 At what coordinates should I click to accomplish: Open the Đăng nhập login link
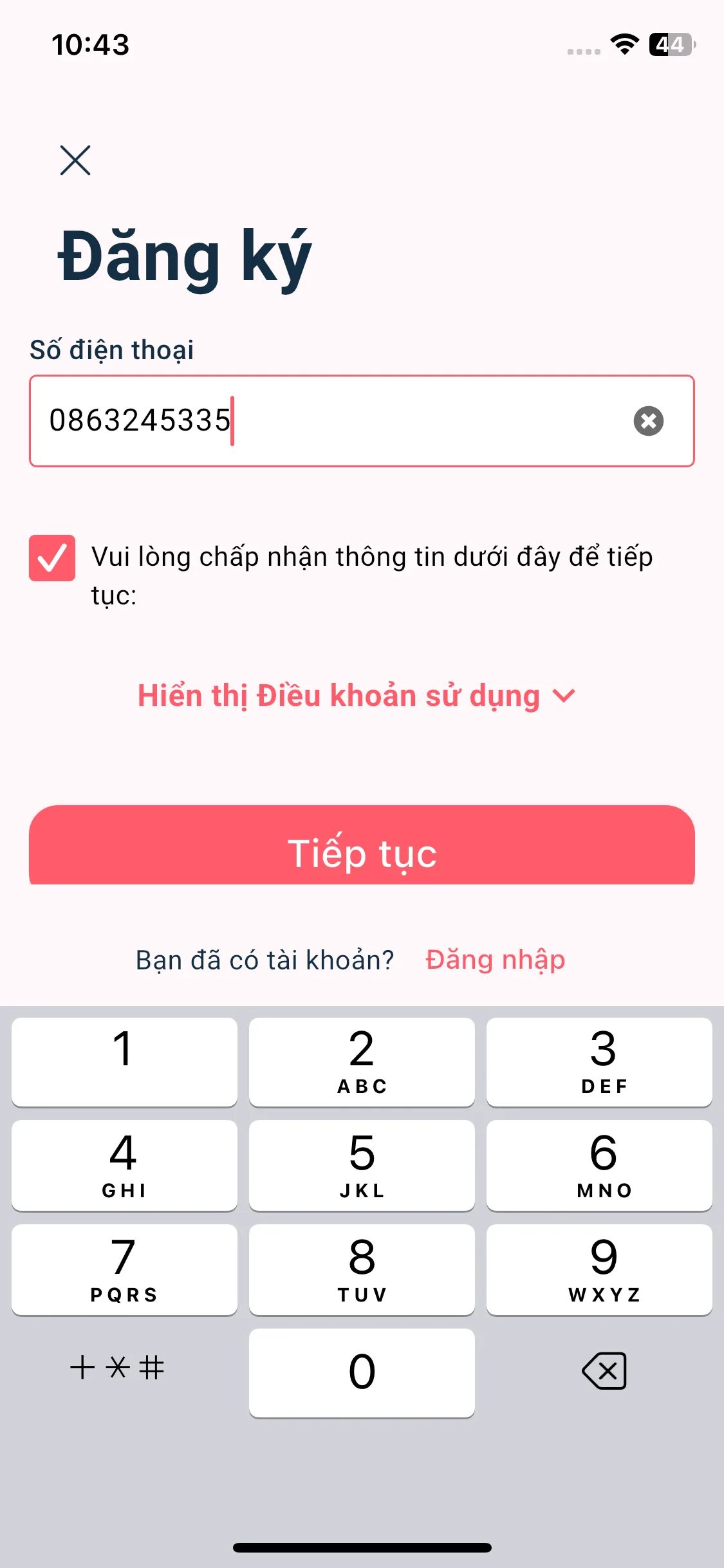(495, 960)
